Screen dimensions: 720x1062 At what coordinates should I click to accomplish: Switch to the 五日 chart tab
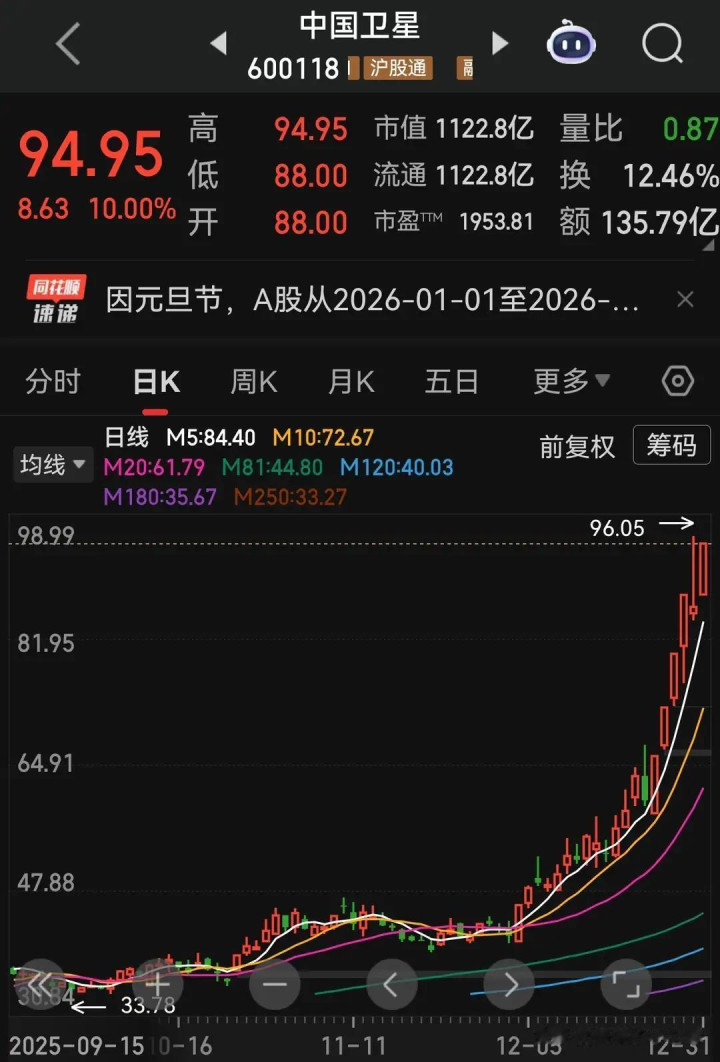click(451, 381)
